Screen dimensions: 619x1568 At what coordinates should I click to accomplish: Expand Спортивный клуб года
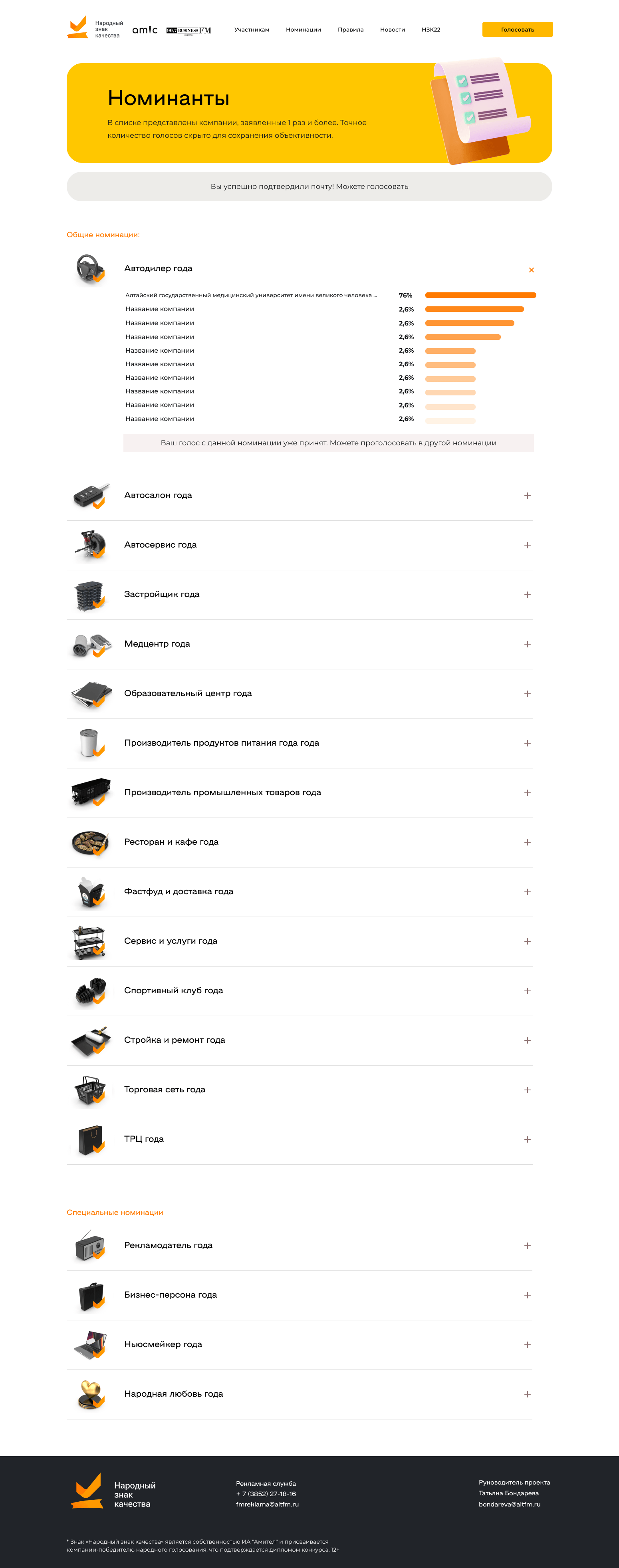tap(527, 991)
